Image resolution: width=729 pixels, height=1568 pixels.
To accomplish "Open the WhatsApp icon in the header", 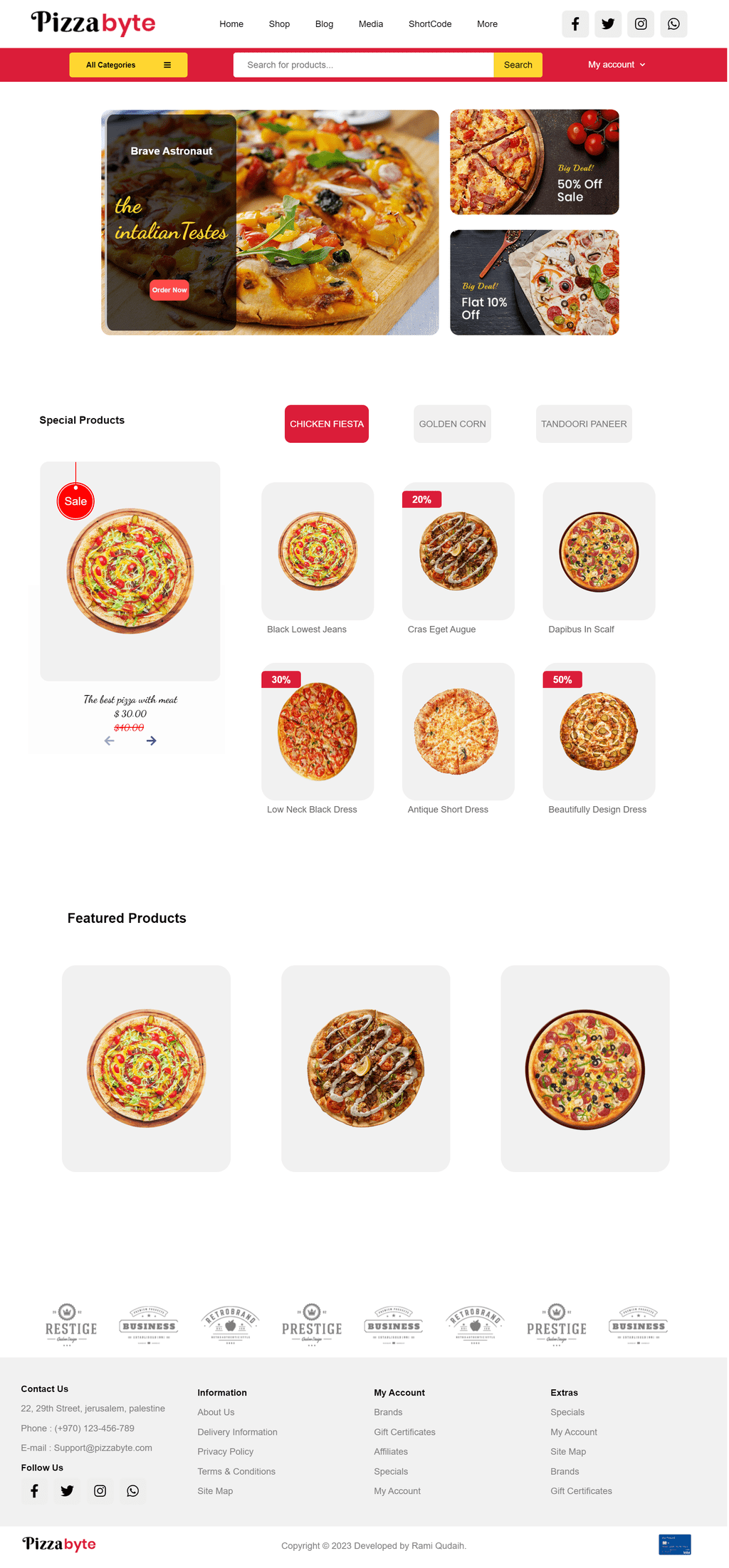I will (x=673, y=23).
